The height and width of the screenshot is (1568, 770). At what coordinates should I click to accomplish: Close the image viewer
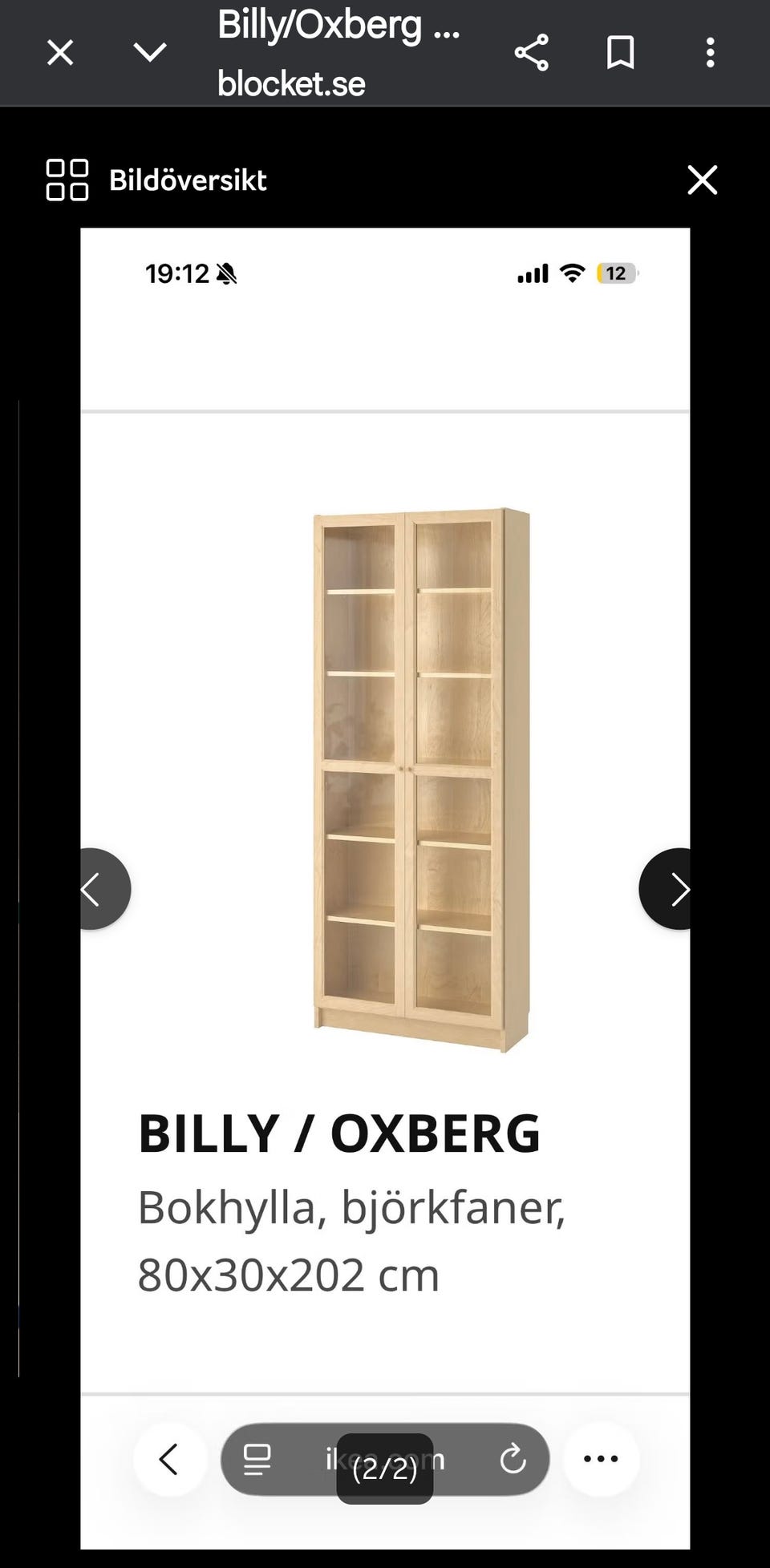703,180
